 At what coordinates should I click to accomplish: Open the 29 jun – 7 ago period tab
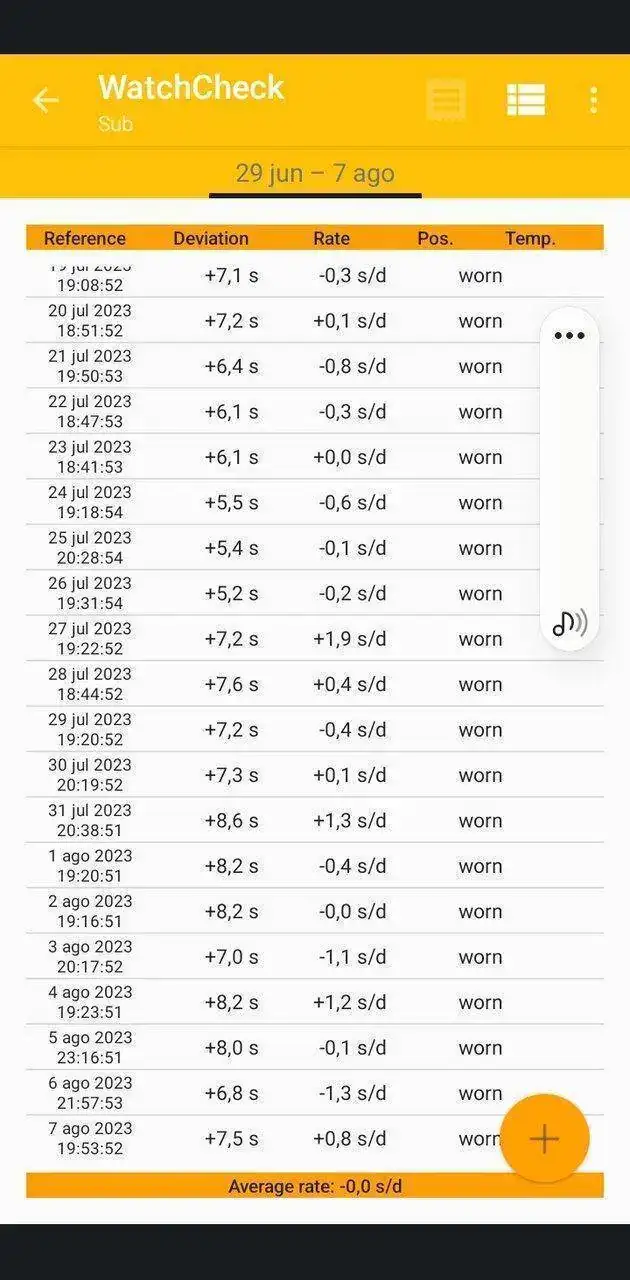(x=315, y=173)
